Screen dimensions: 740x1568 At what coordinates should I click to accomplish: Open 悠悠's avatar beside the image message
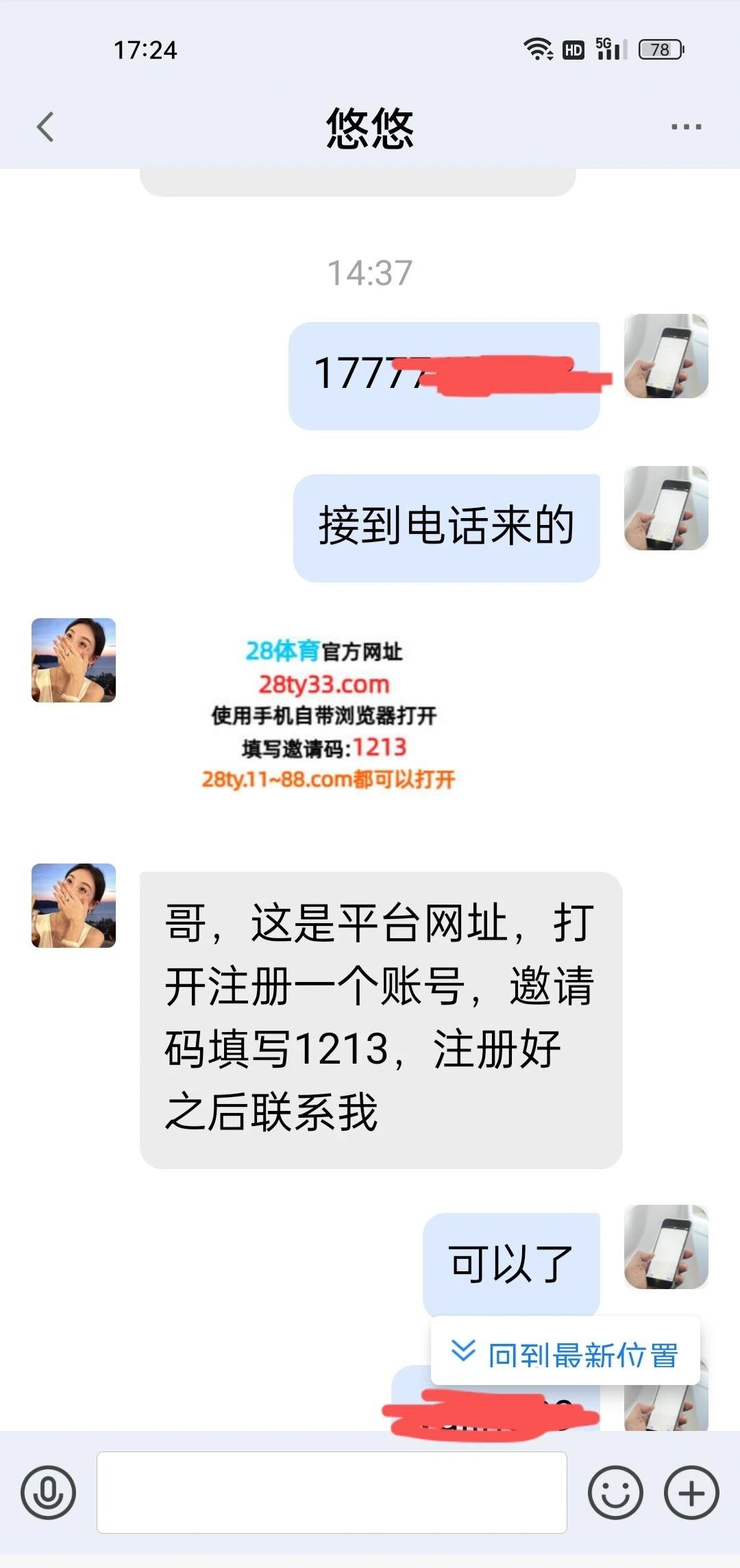click(74, 660)
